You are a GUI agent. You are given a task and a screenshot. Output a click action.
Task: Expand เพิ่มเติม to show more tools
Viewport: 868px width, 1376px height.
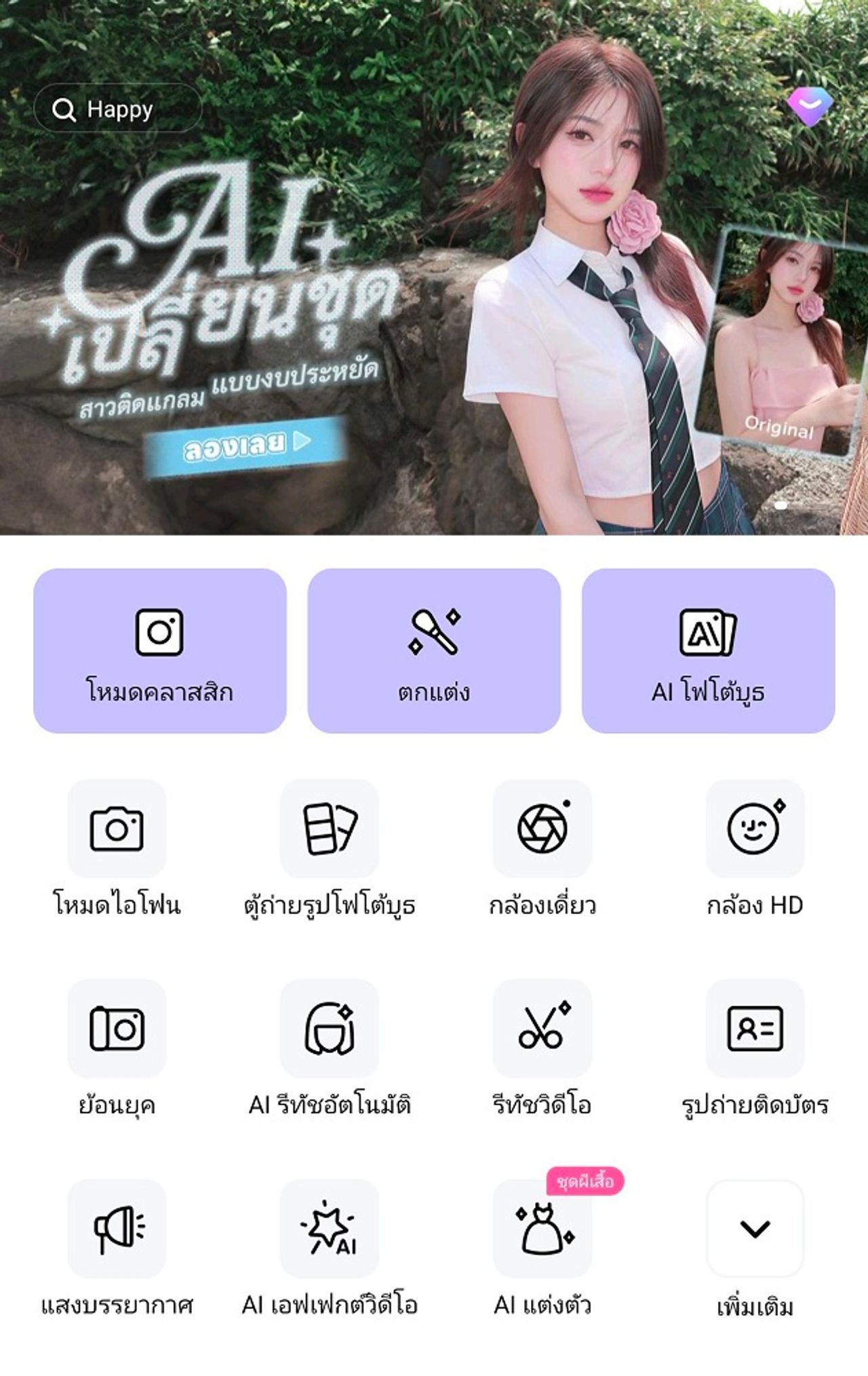coord(755,1228)
